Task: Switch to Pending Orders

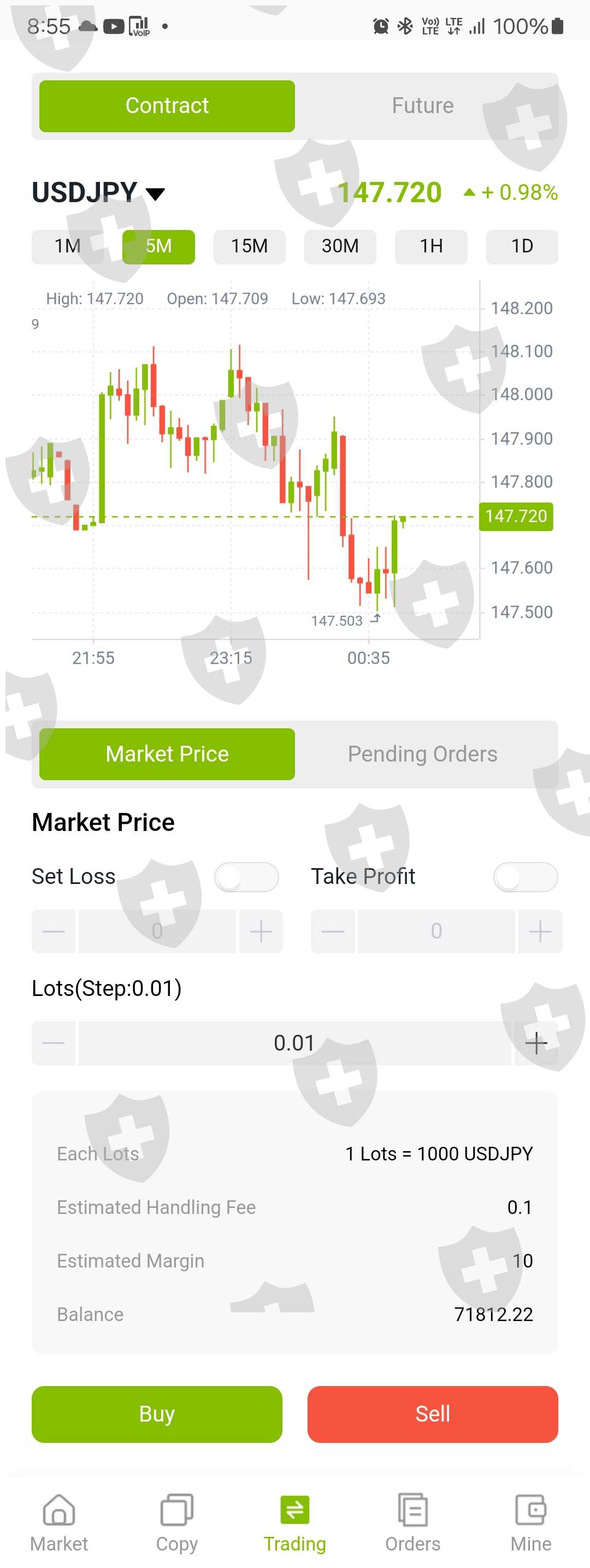Action: (x=422, y=754)
